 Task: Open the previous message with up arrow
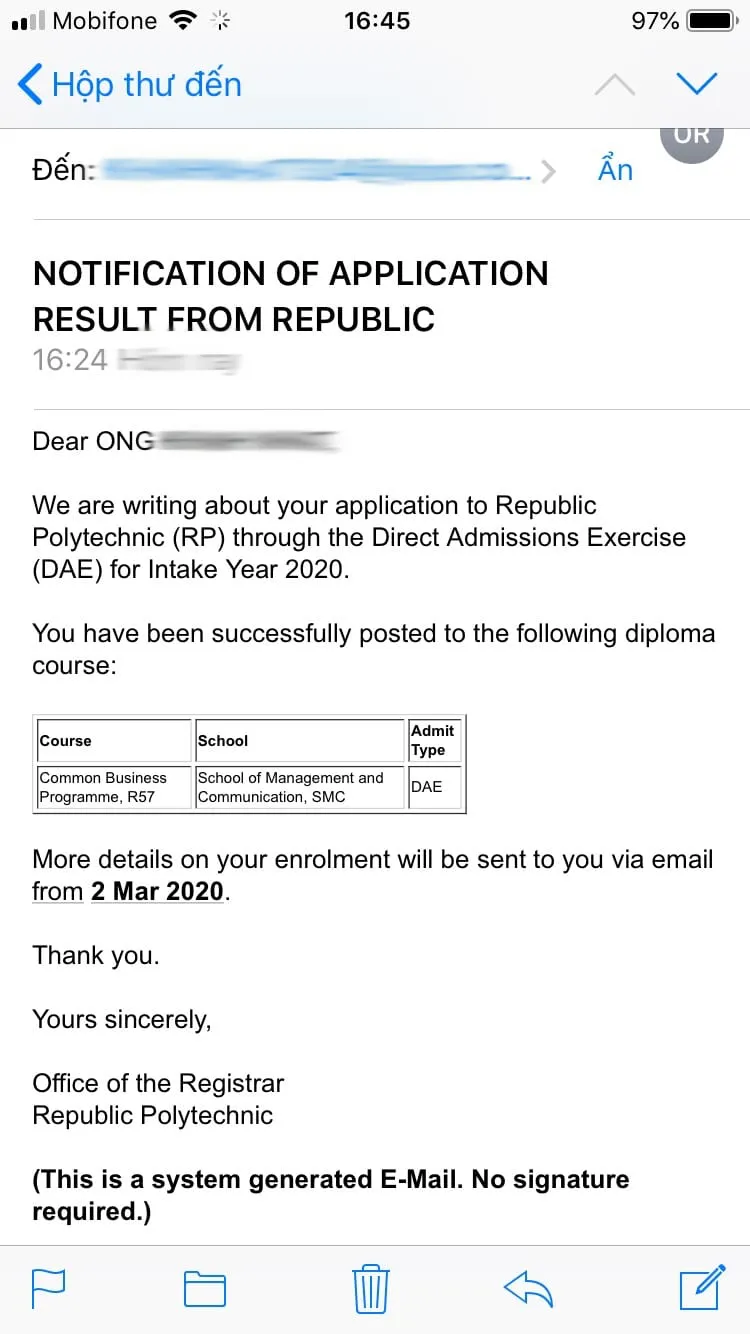point(615,85)
